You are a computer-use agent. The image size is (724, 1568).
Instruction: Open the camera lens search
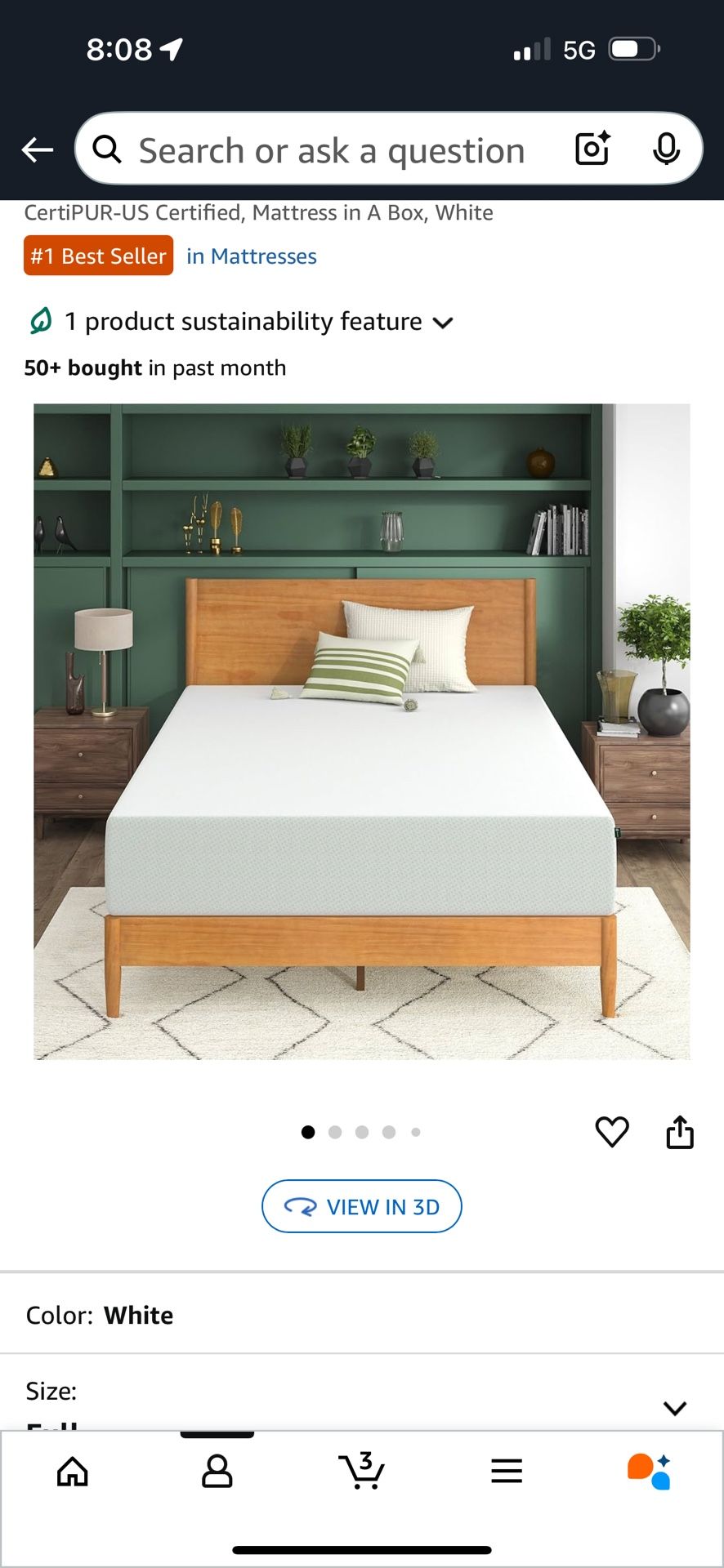pyautogui.click(x=592, y=149)
